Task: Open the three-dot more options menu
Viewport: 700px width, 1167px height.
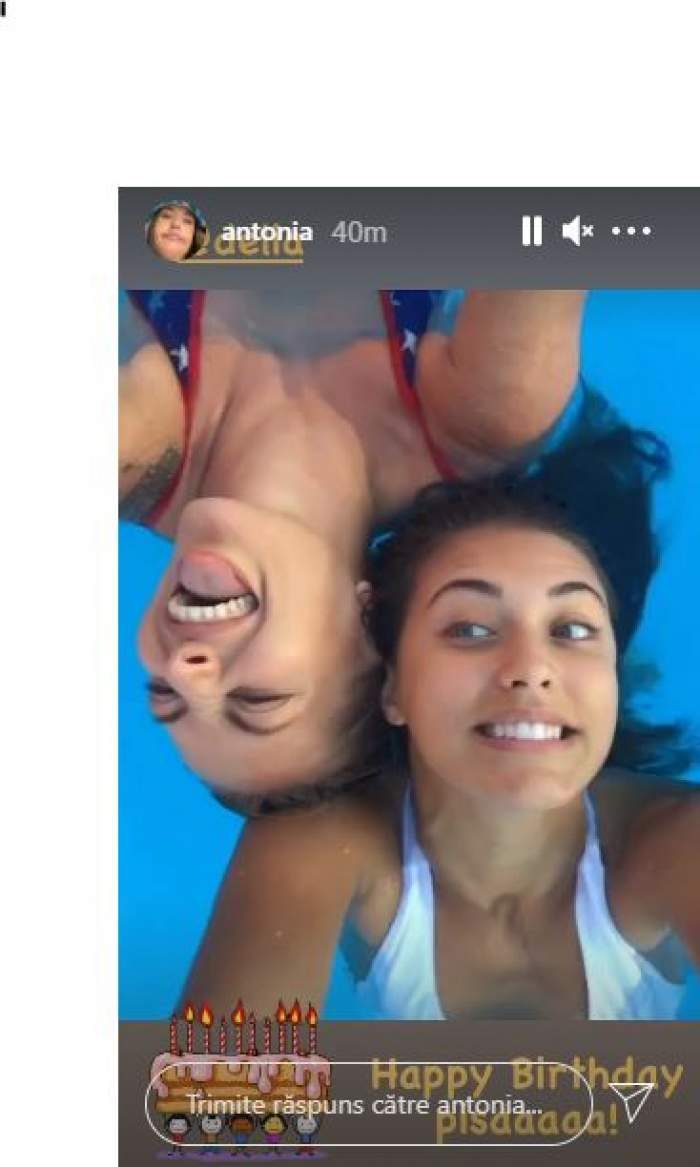Action: 631,232
